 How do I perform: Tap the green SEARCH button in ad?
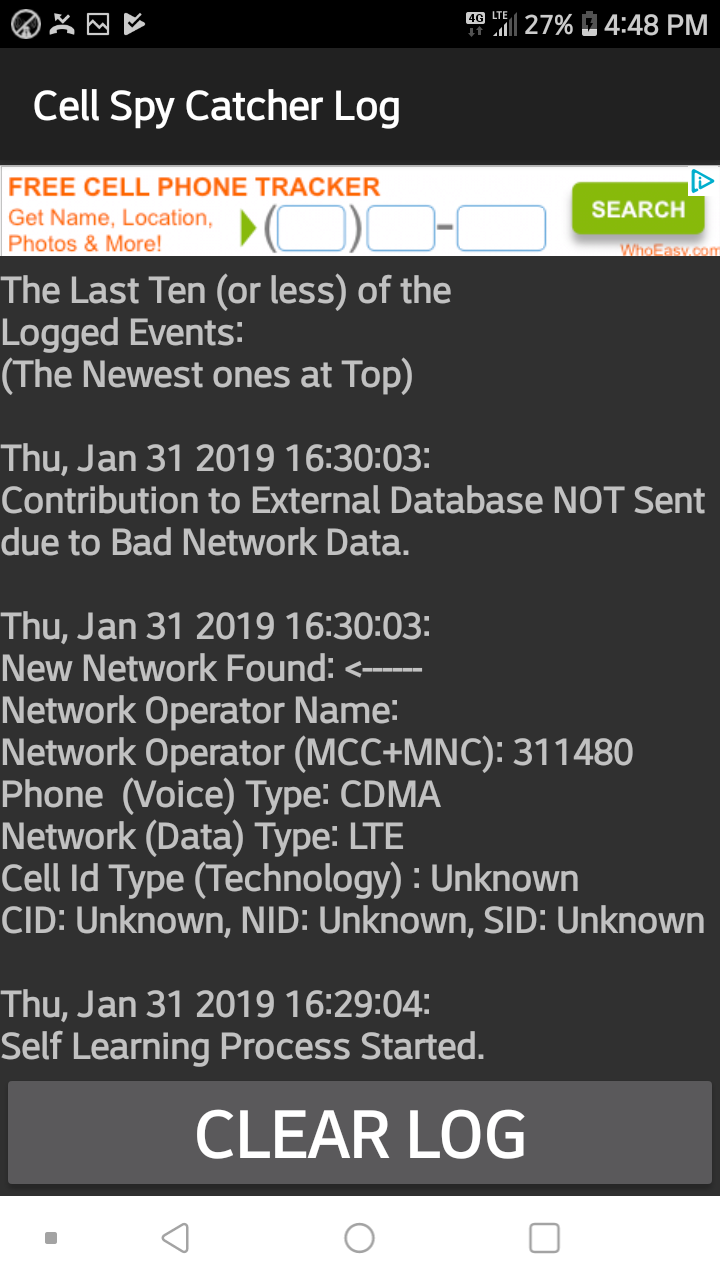point(637,210)
